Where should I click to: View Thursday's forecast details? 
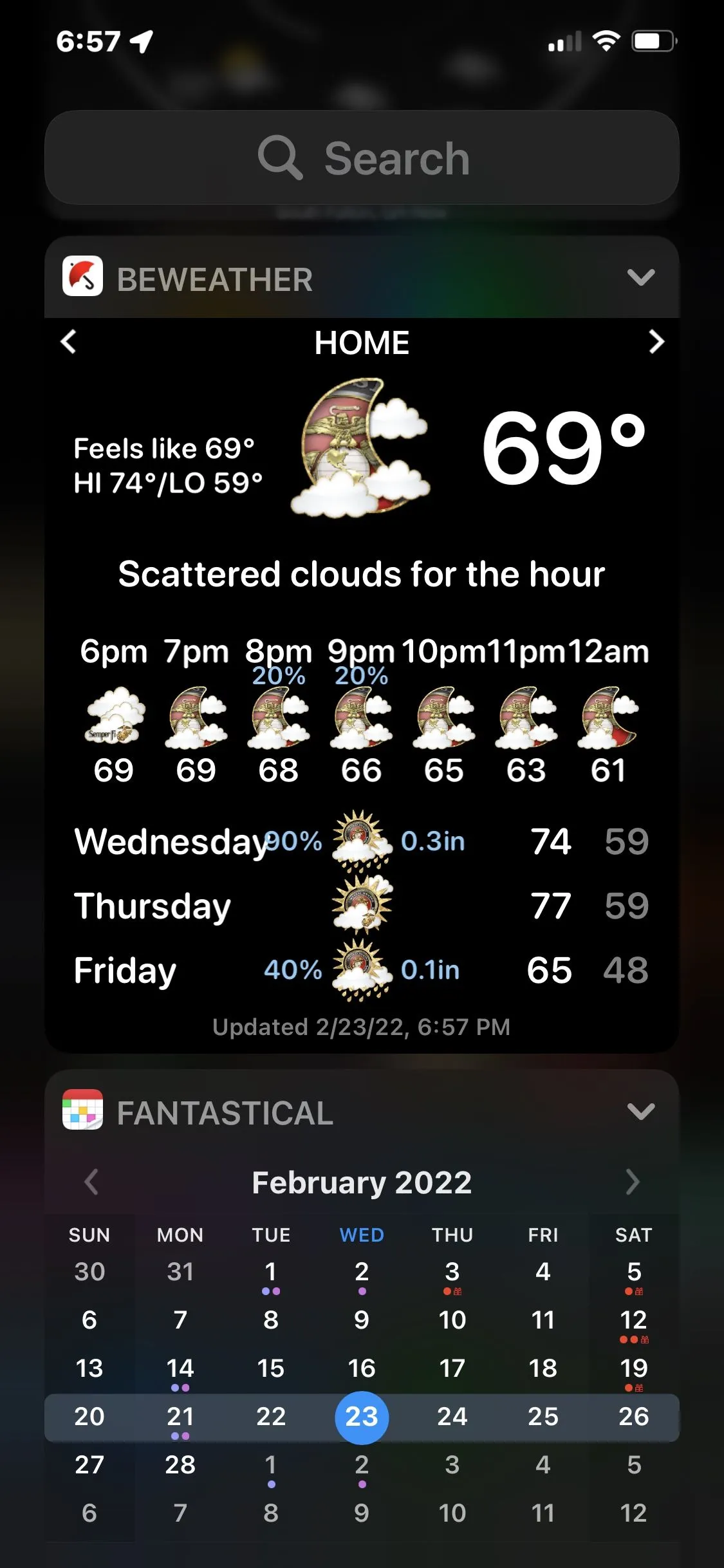click(x=362, y=906)
